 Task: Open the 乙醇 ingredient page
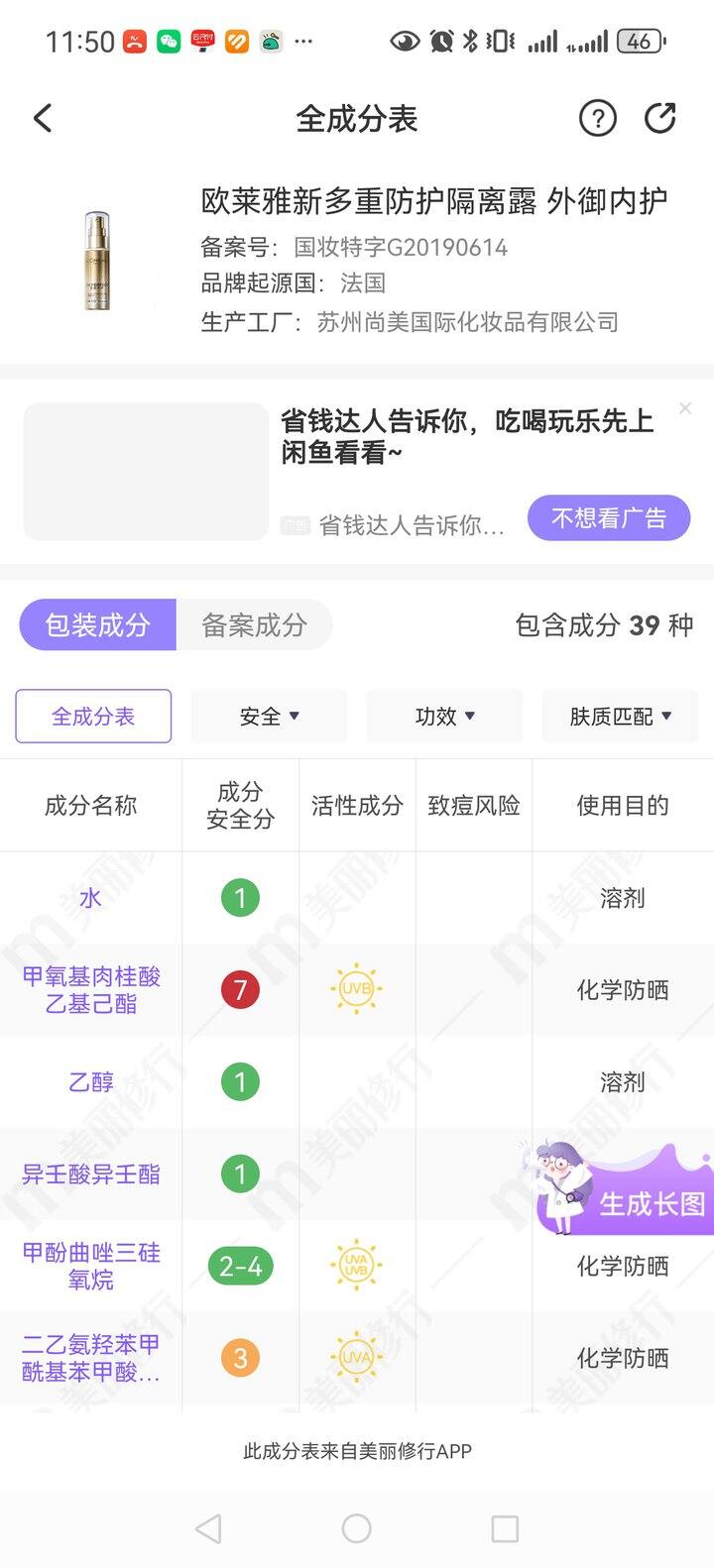90,1082
